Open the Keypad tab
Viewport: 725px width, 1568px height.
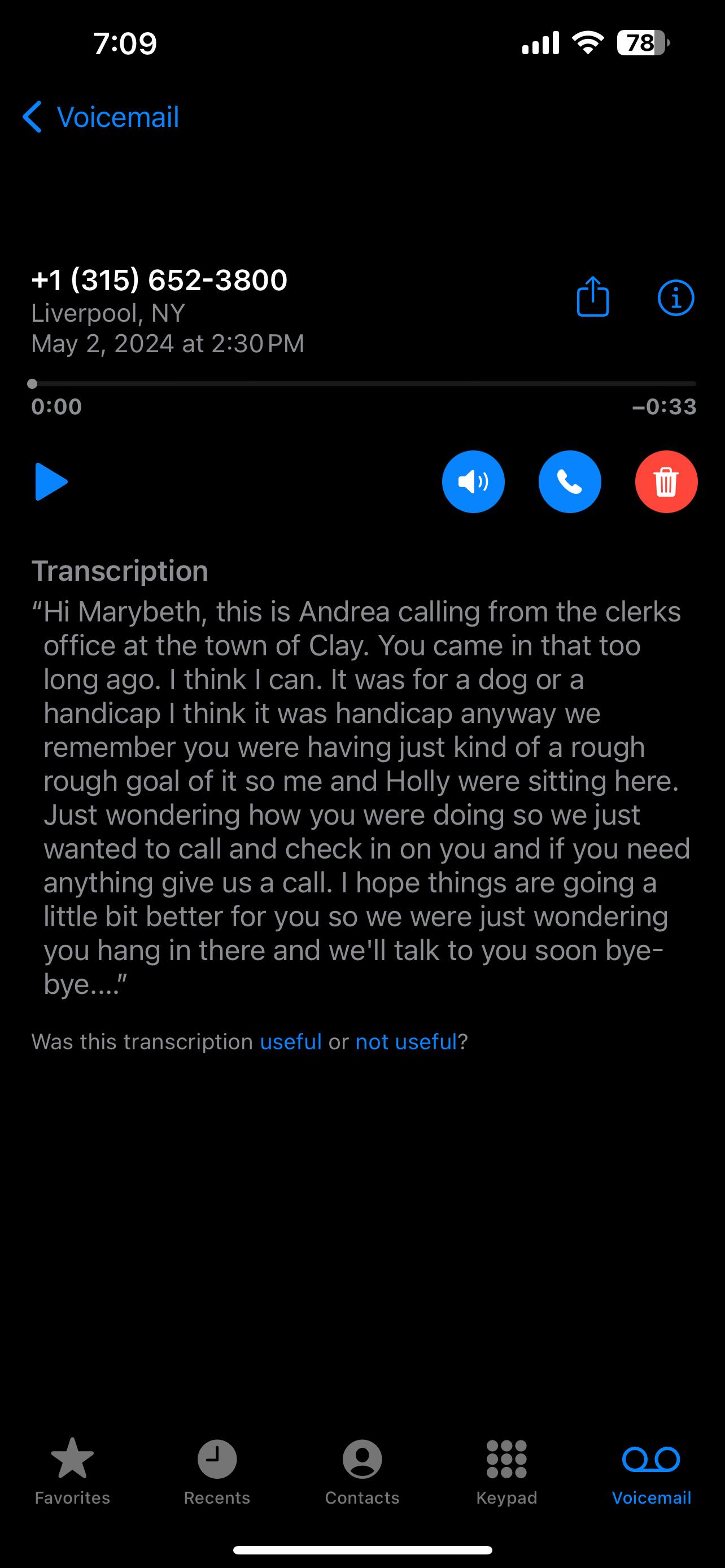click(506, 1472)
